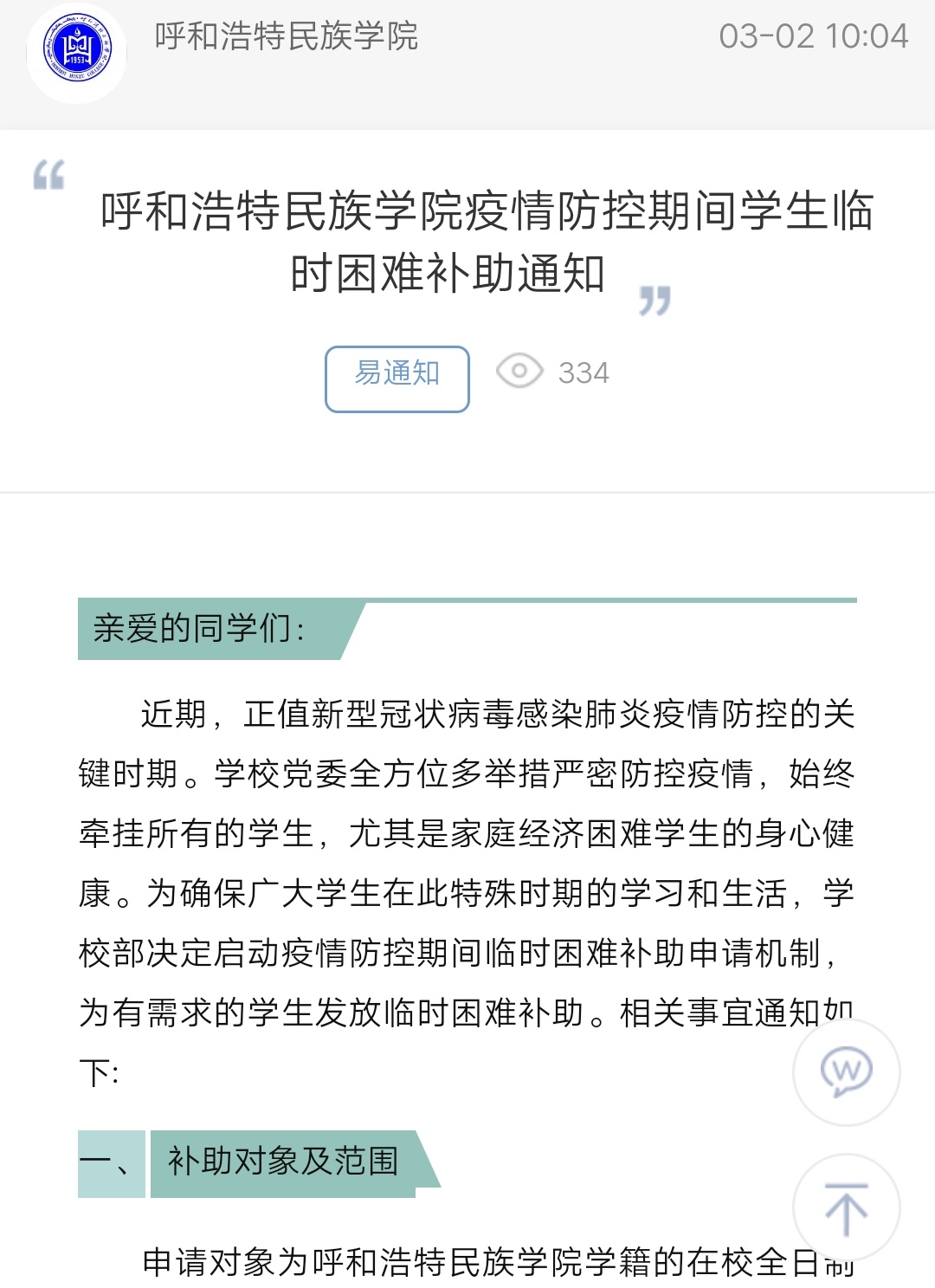Tap the 易通知 tag button

click(x=397, y=379)
